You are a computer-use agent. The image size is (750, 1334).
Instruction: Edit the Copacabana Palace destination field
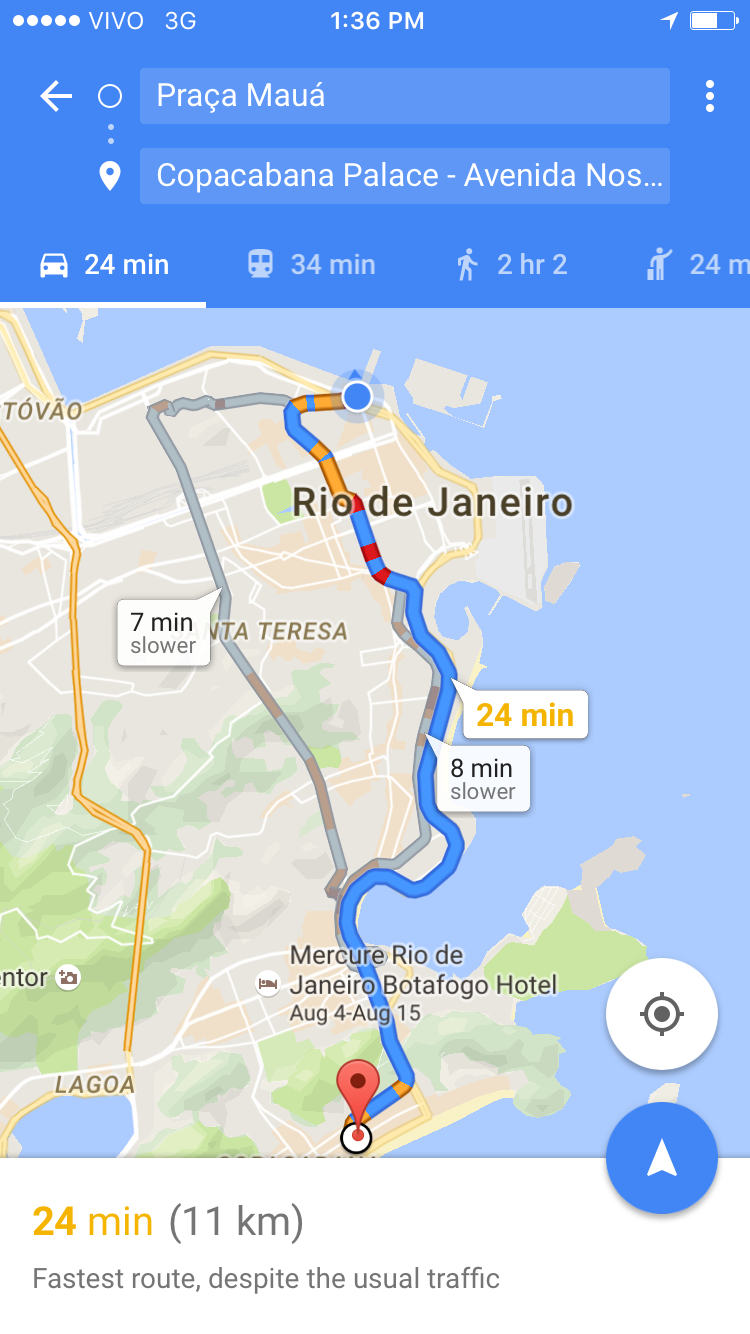click(x=404, y=176)
